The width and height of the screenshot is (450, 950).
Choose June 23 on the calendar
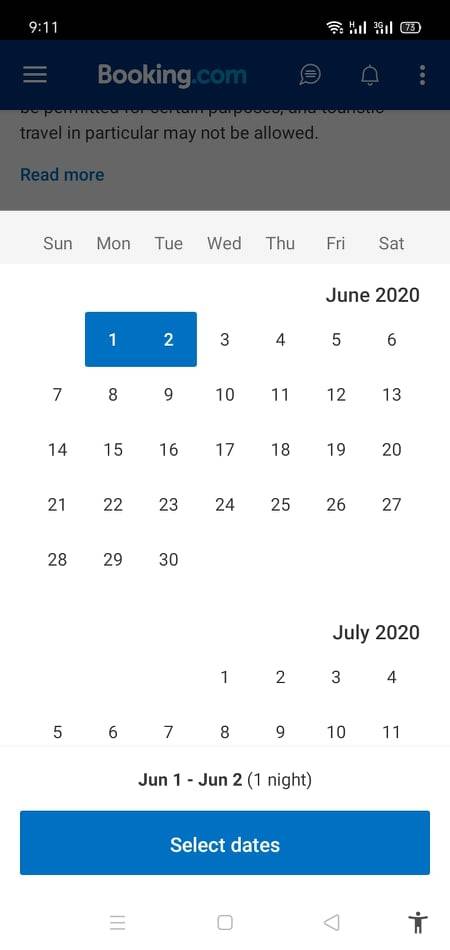168,505
